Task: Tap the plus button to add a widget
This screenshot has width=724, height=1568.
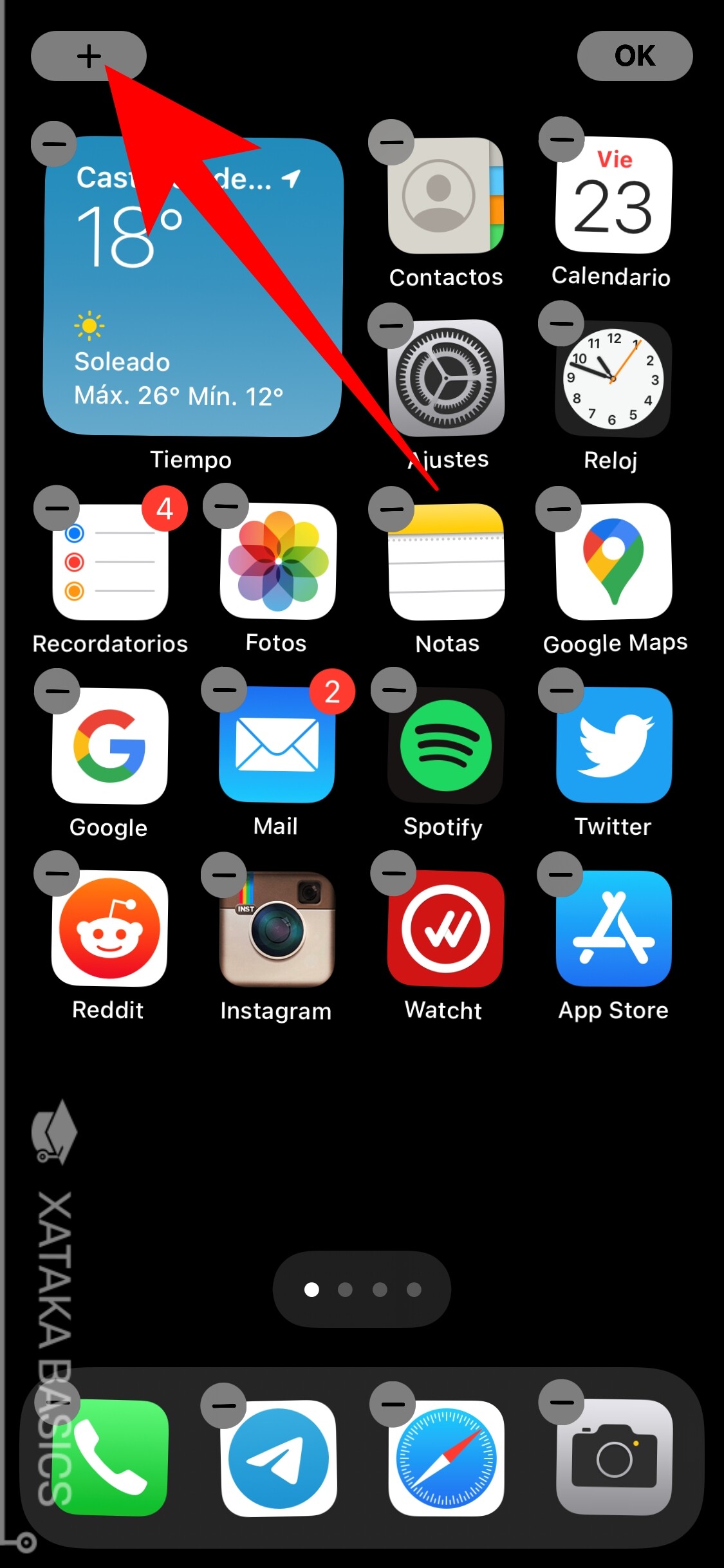Action: [88, 56]
